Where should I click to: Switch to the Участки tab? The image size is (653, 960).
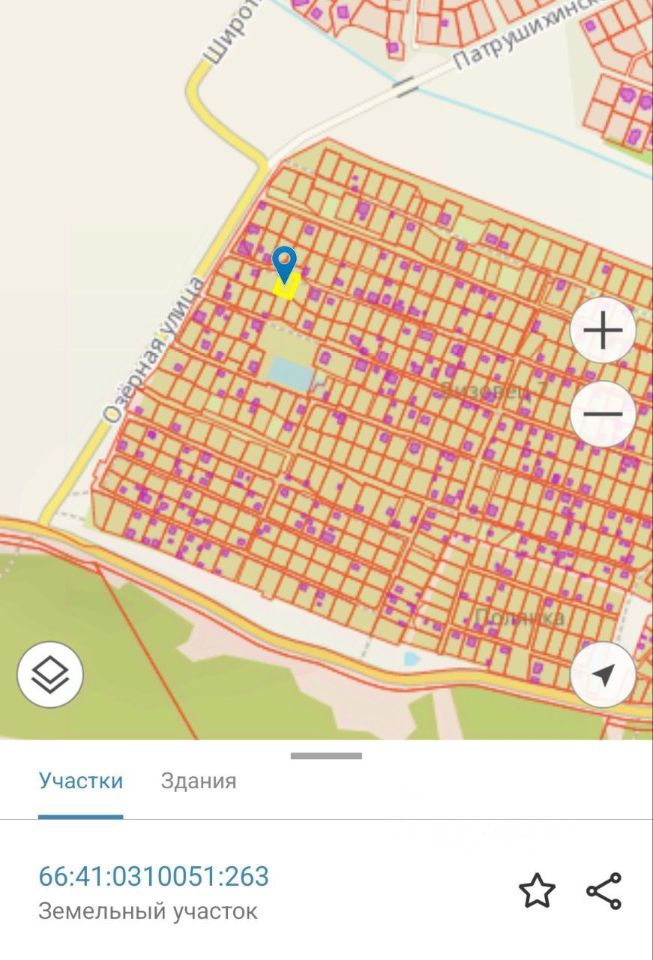point(81,781)
